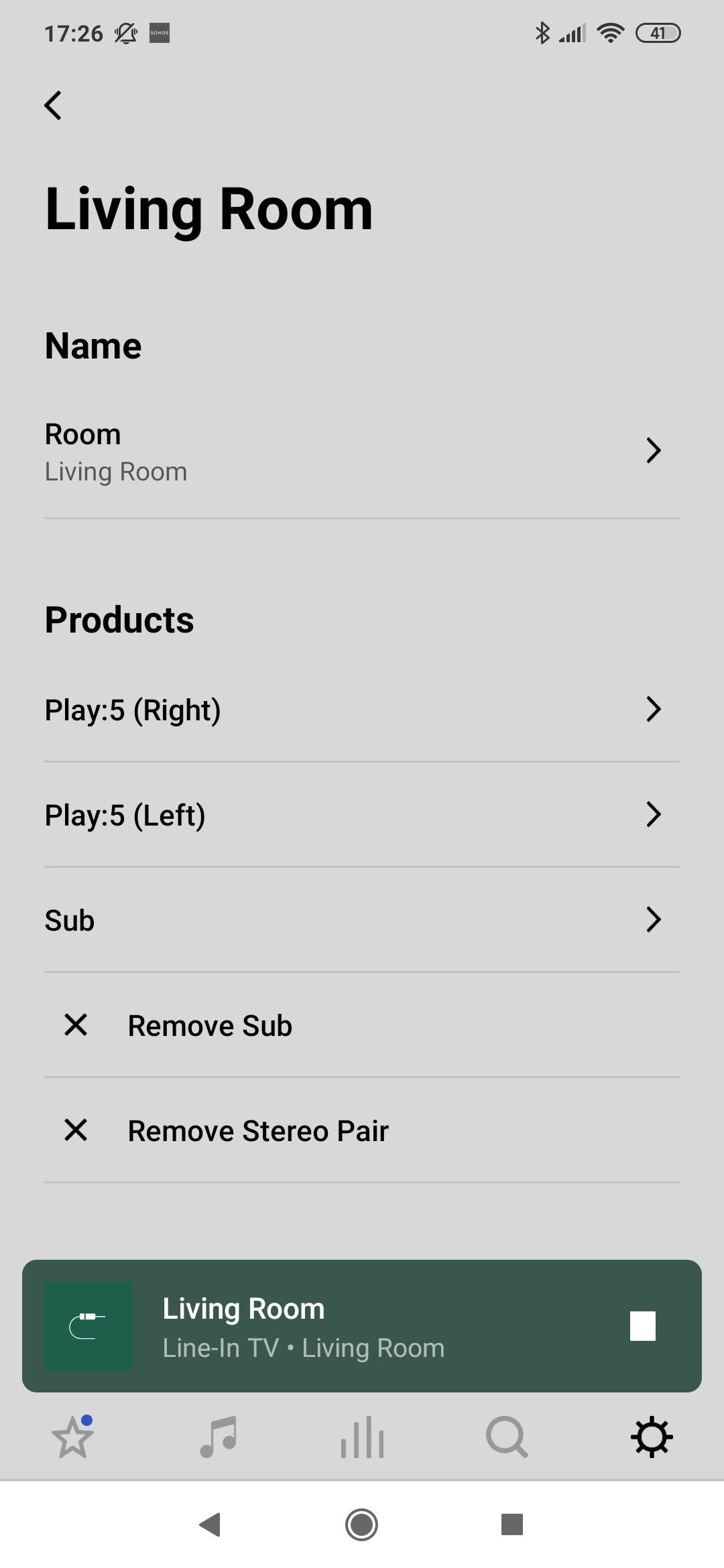Screen dimensions: 724x1568
Task: Open Play:5 (Right) product settings
Action: (x=362, y=710)
